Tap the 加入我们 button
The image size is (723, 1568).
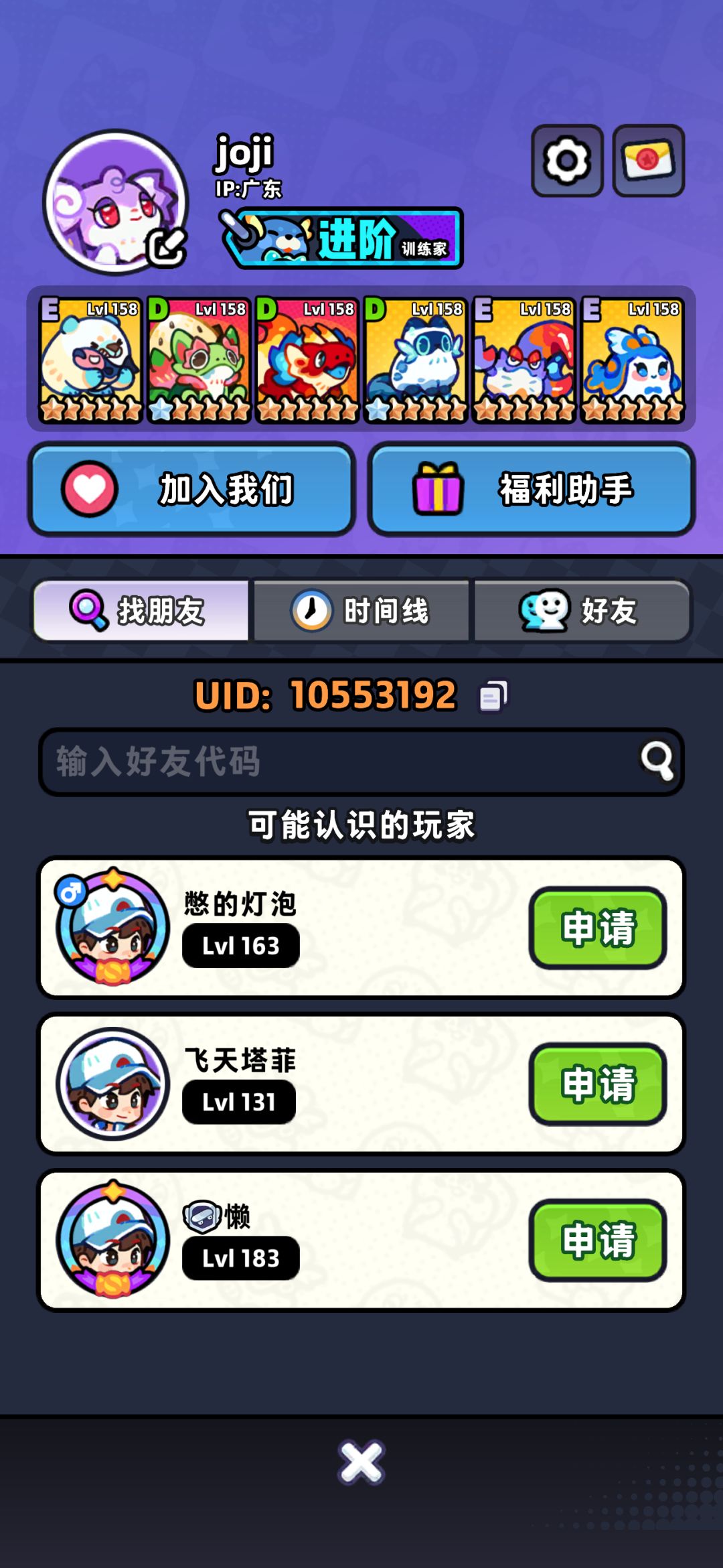[x=191, y=489]
